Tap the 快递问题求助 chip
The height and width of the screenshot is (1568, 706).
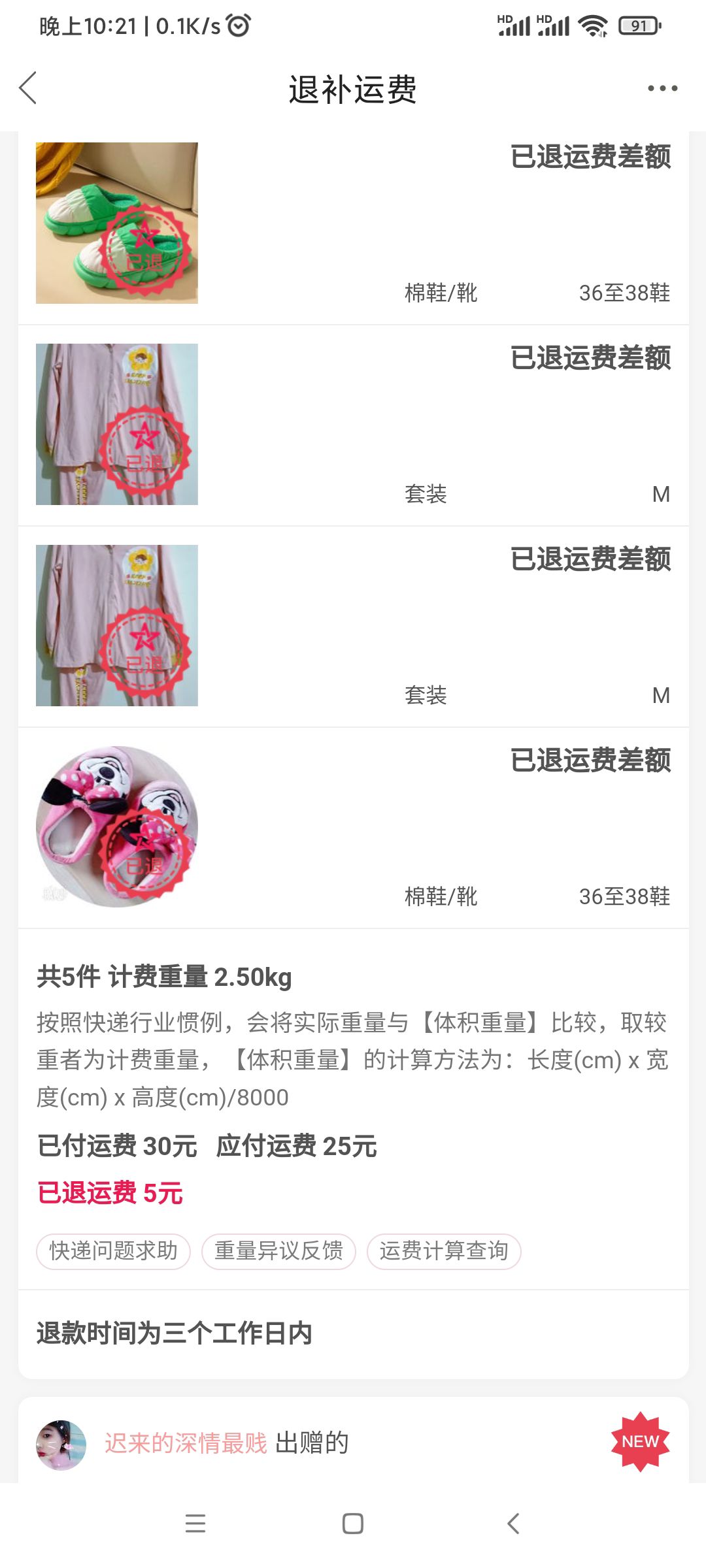[113, 1251]
